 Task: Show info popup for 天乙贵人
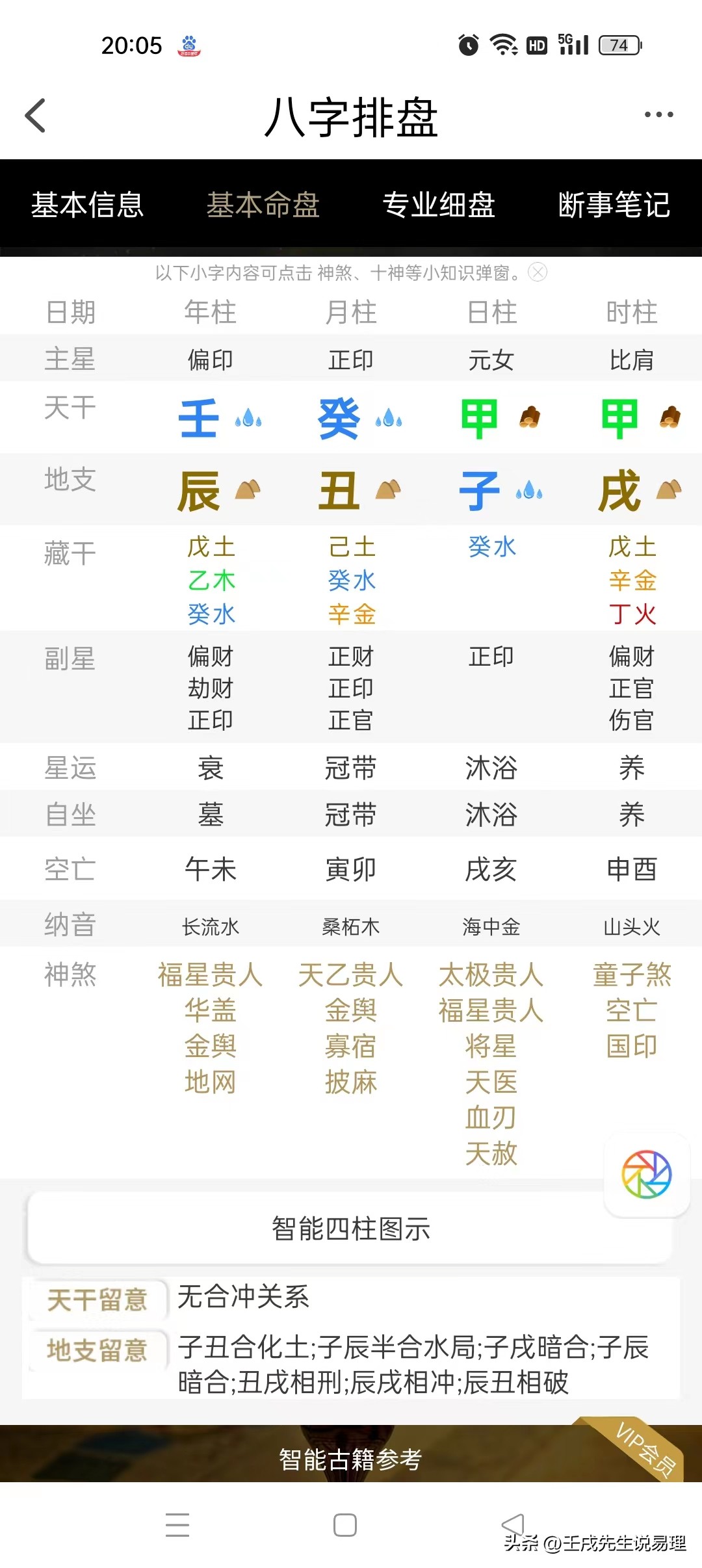tap(350, 975)
